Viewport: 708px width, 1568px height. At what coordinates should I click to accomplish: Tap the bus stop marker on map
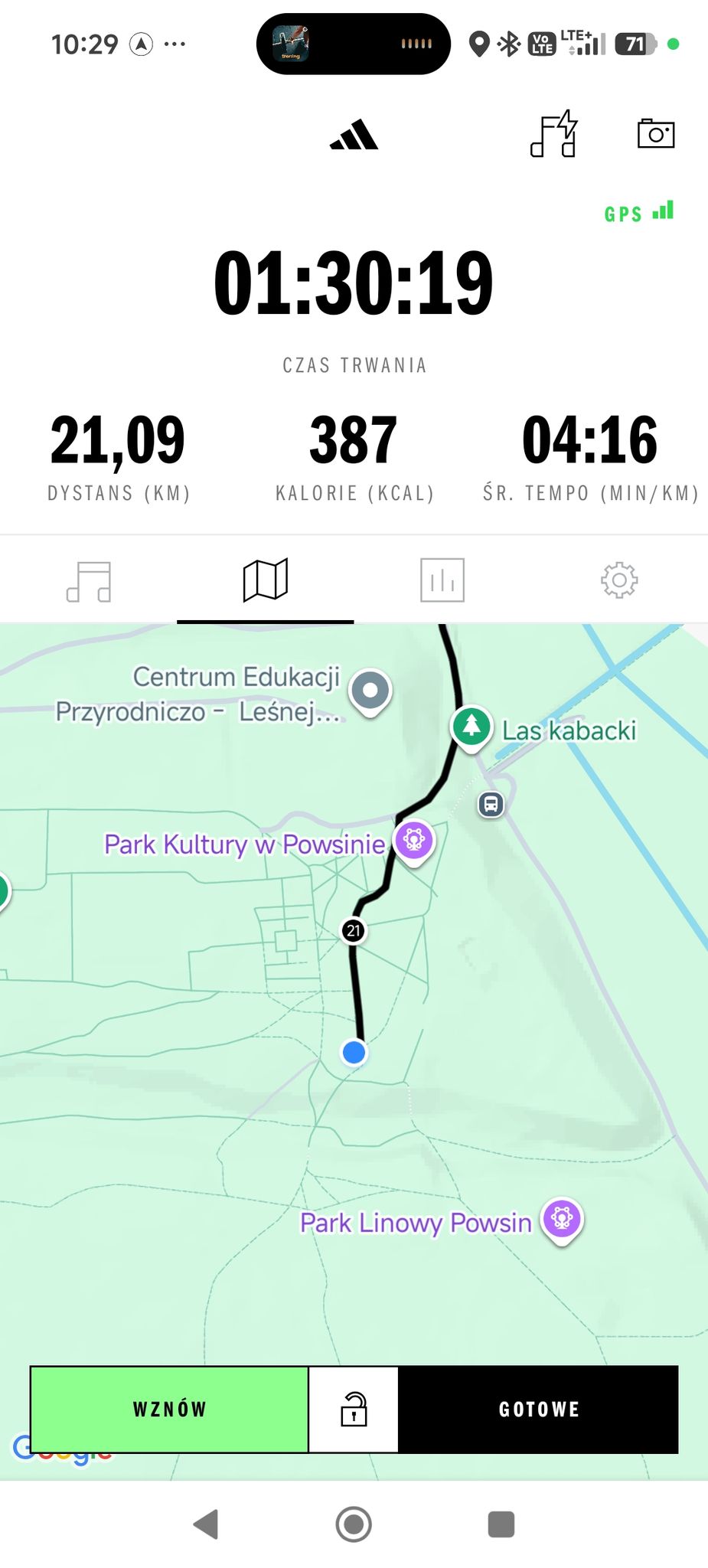(x=491, y=805)
